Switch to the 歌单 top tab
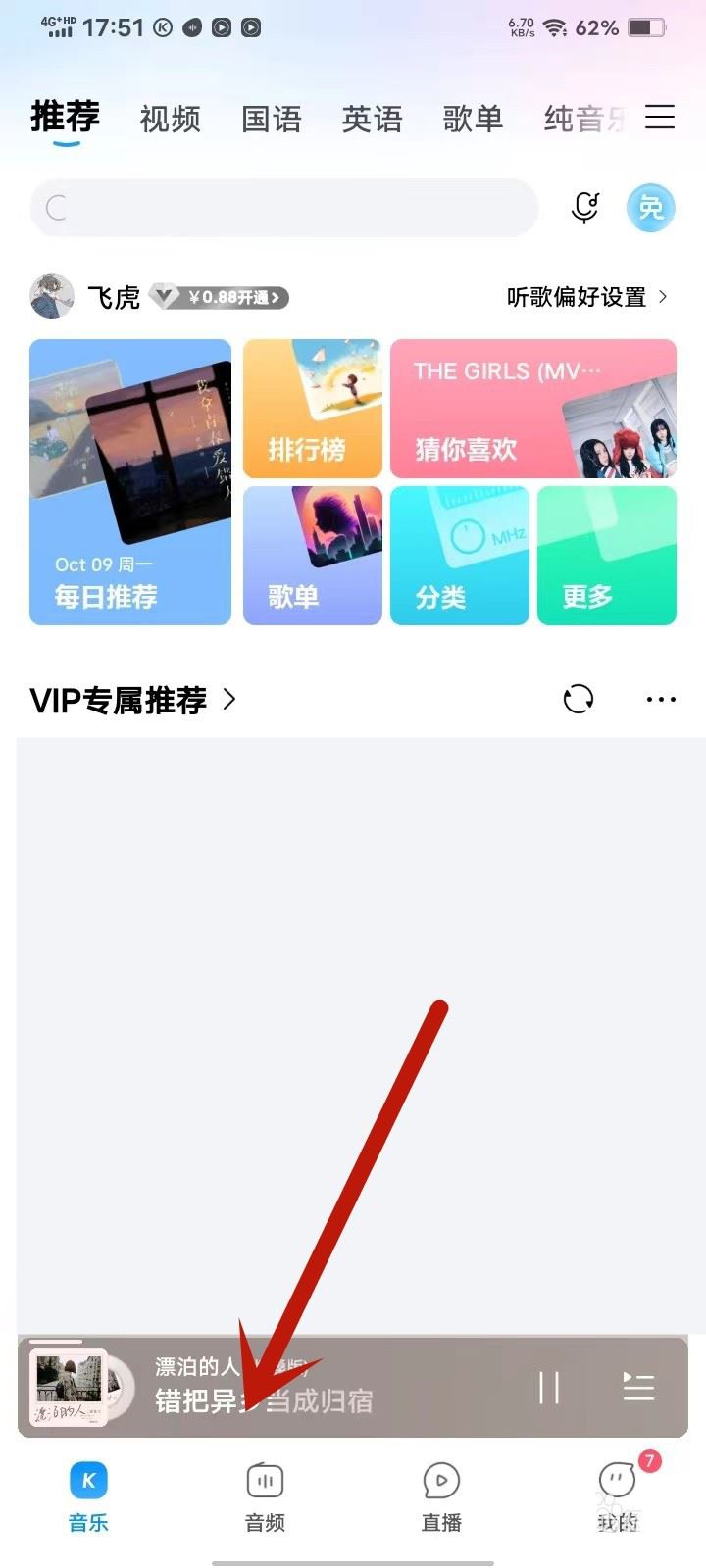The image size is (706, 1568). 473,120
